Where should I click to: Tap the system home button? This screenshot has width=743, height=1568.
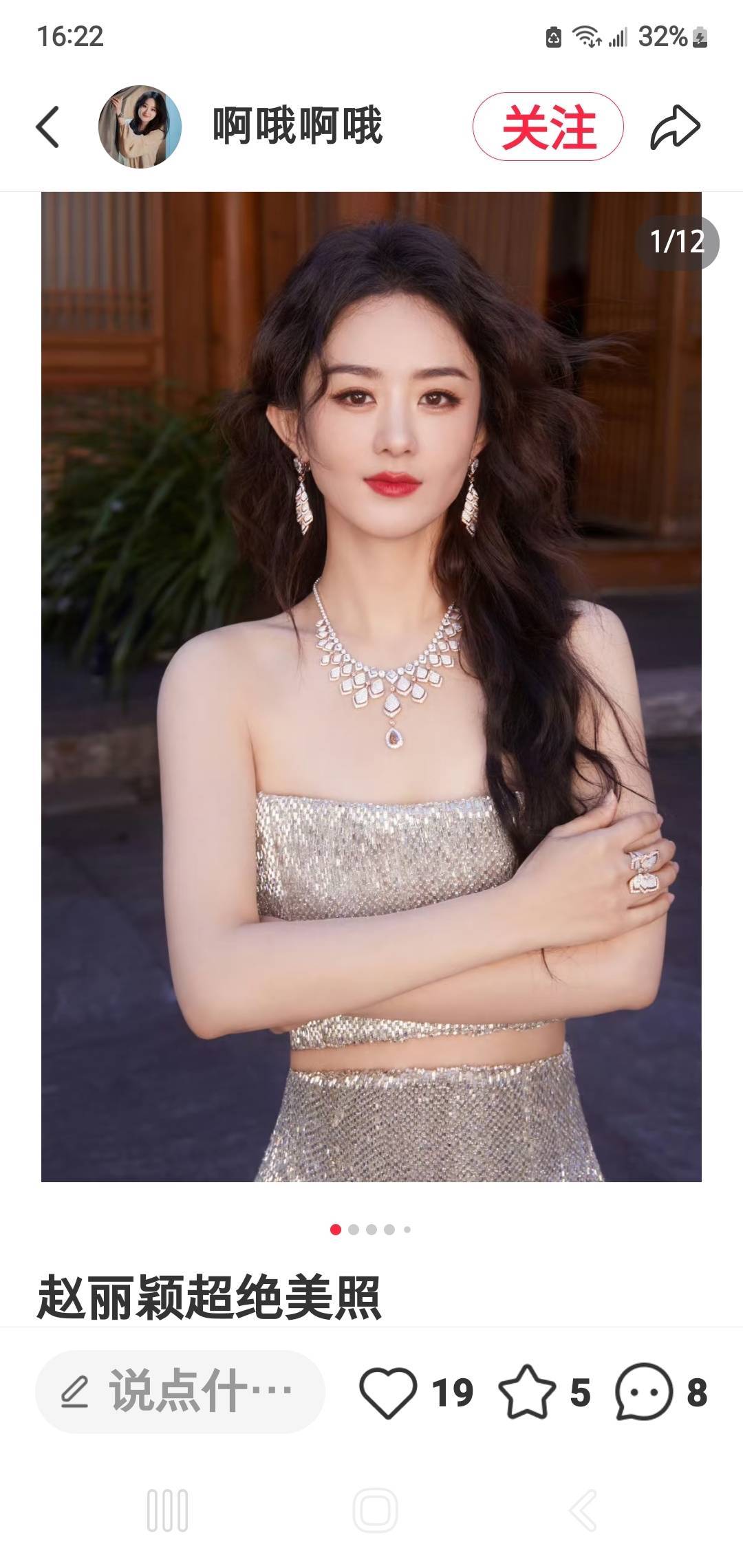coord(375,1511)
